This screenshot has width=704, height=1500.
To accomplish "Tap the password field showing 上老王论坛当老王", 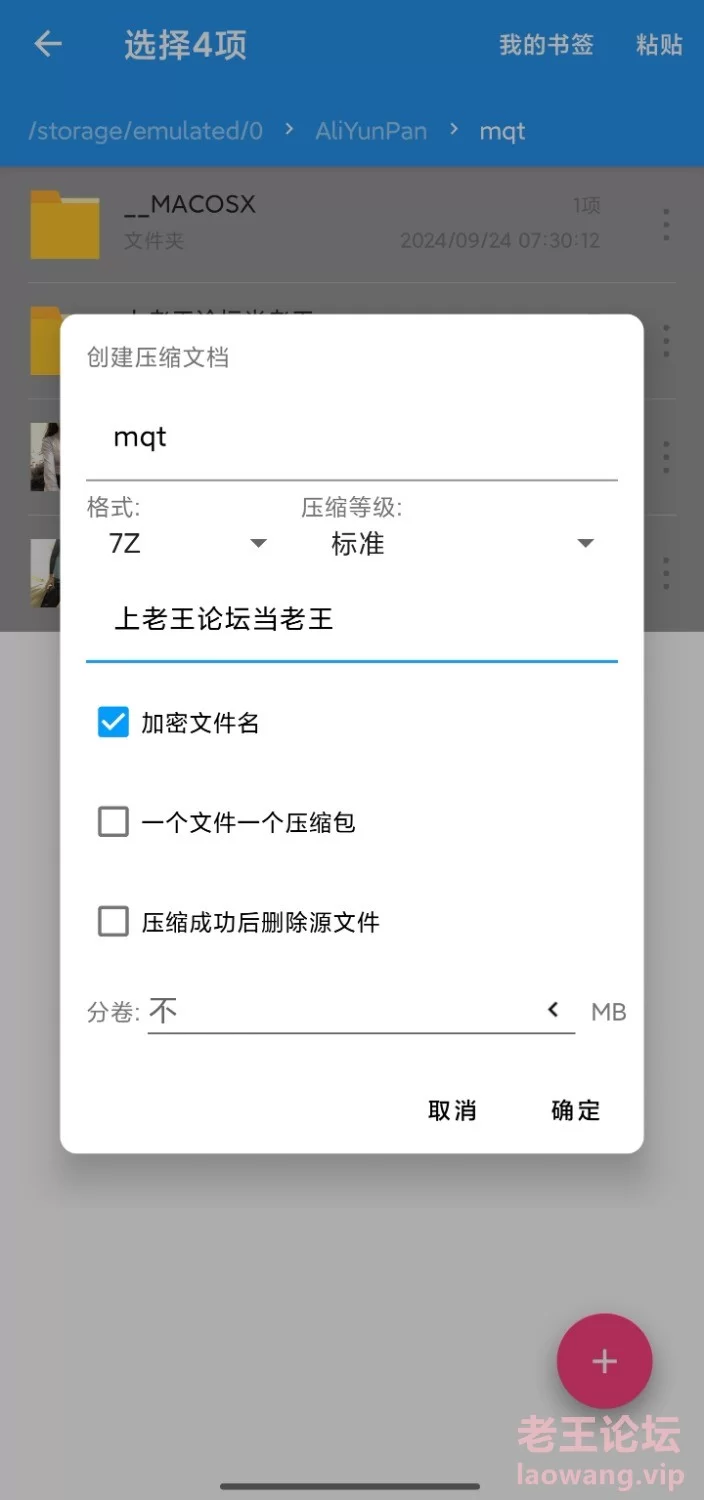I will point(350,620).
